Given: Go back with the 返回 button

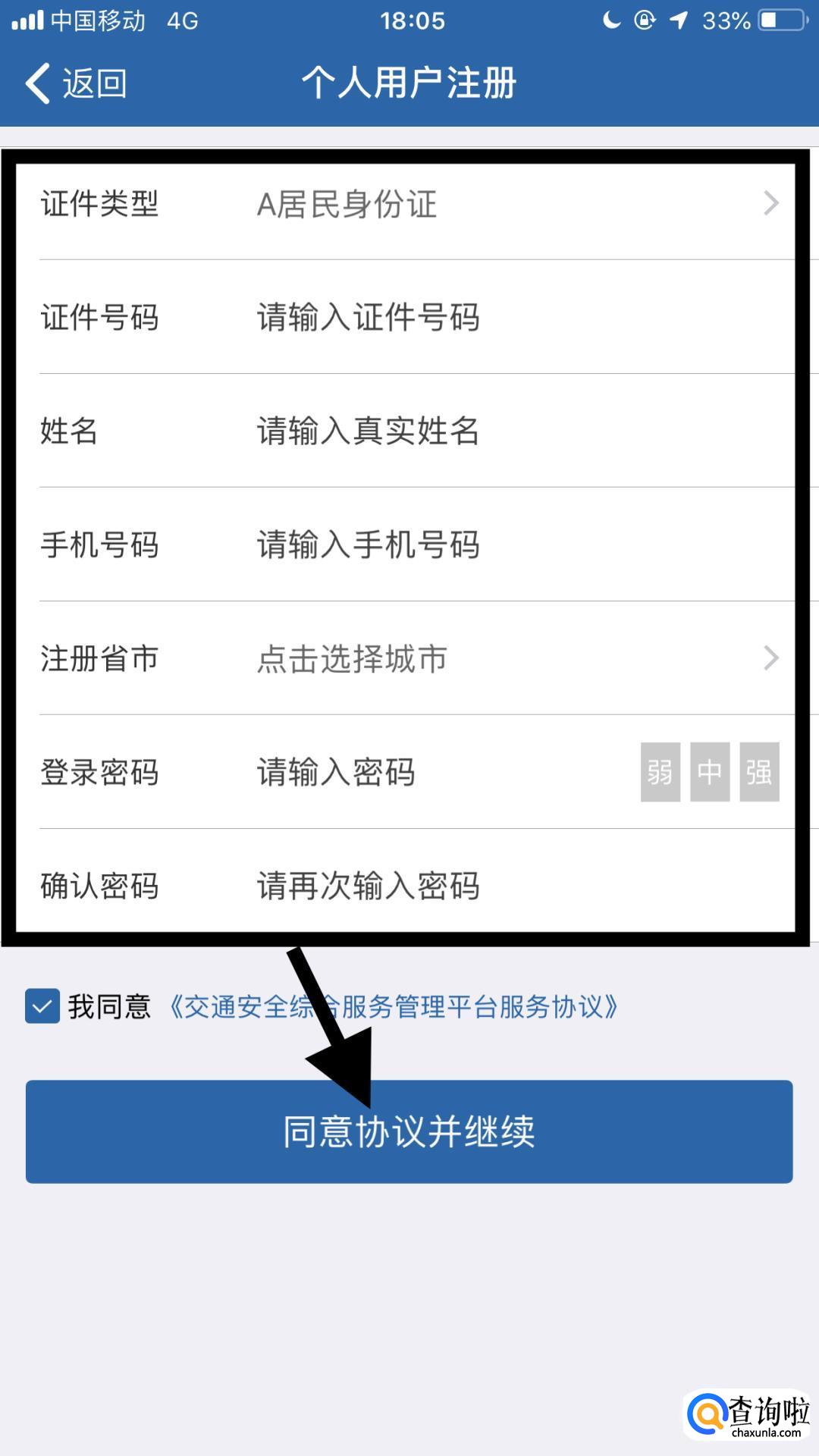Looking at the screenshot, I should pyautogui.click(x=76, y=83).
